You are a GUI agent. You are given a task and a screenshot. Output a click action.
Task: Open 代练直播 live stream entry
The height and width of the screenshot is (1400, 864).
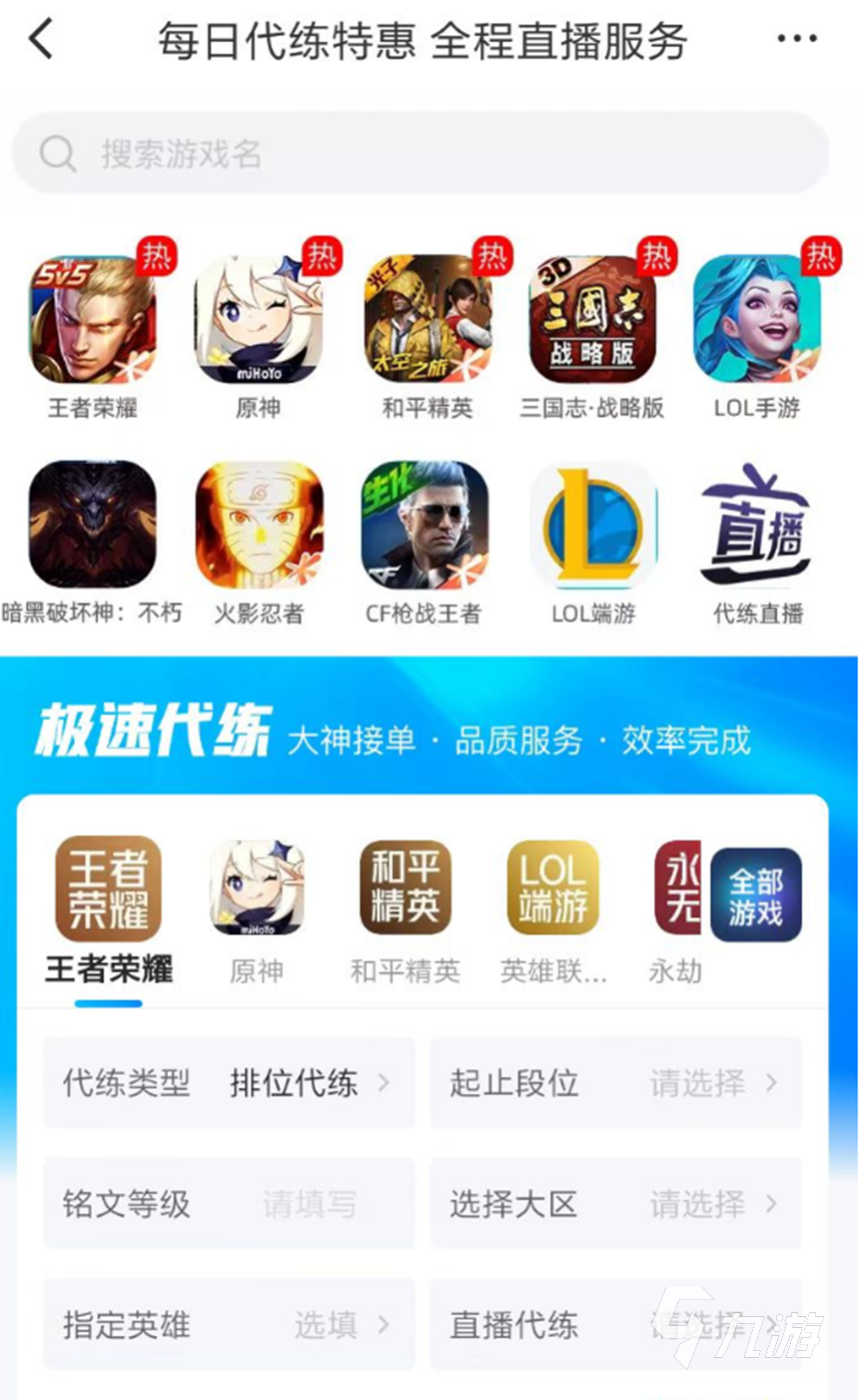(756, 525)
